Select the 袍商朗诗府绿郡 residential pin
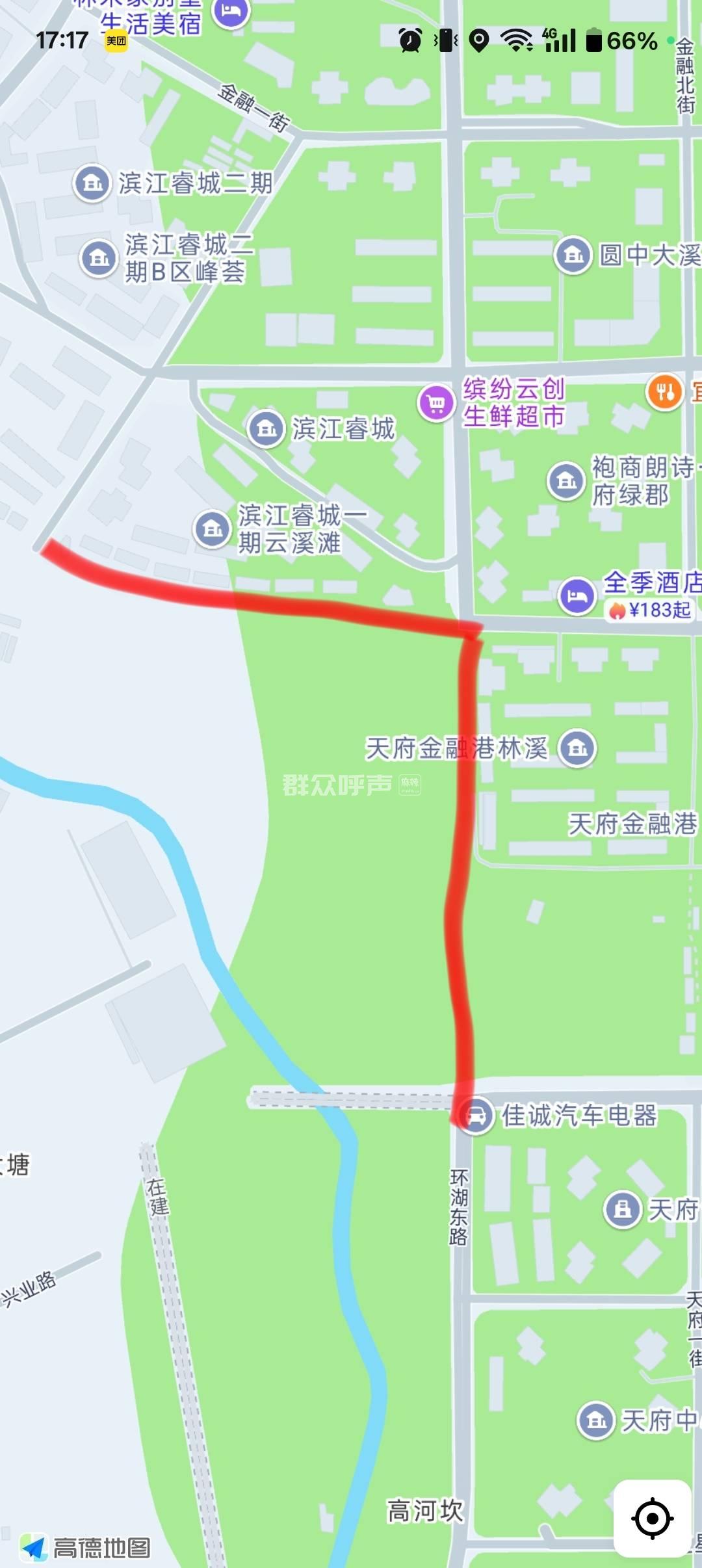 [x=566, y=481]
